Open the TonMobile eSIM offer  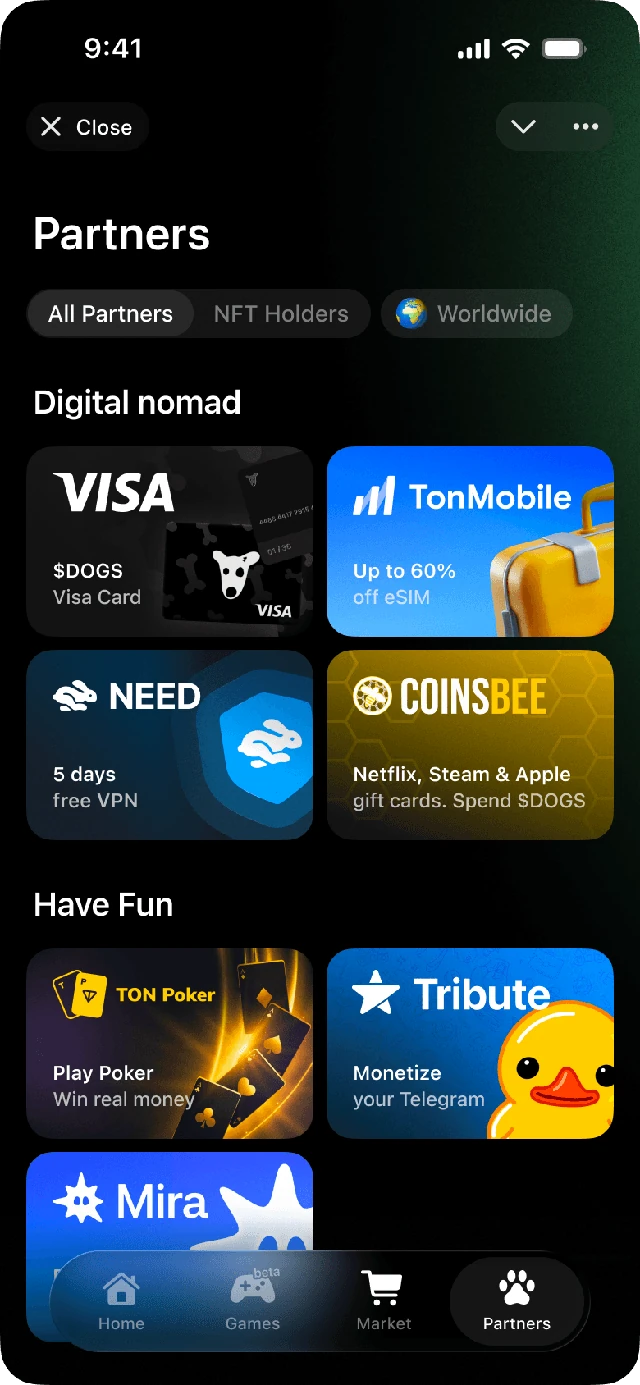click(x=470, y=542)
